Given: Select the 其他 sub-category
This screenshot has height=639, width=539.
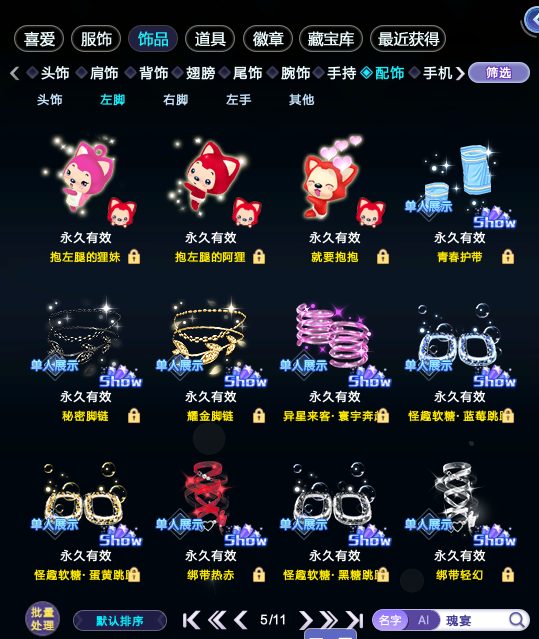Looking at the screenshot, I should (301, 100).
